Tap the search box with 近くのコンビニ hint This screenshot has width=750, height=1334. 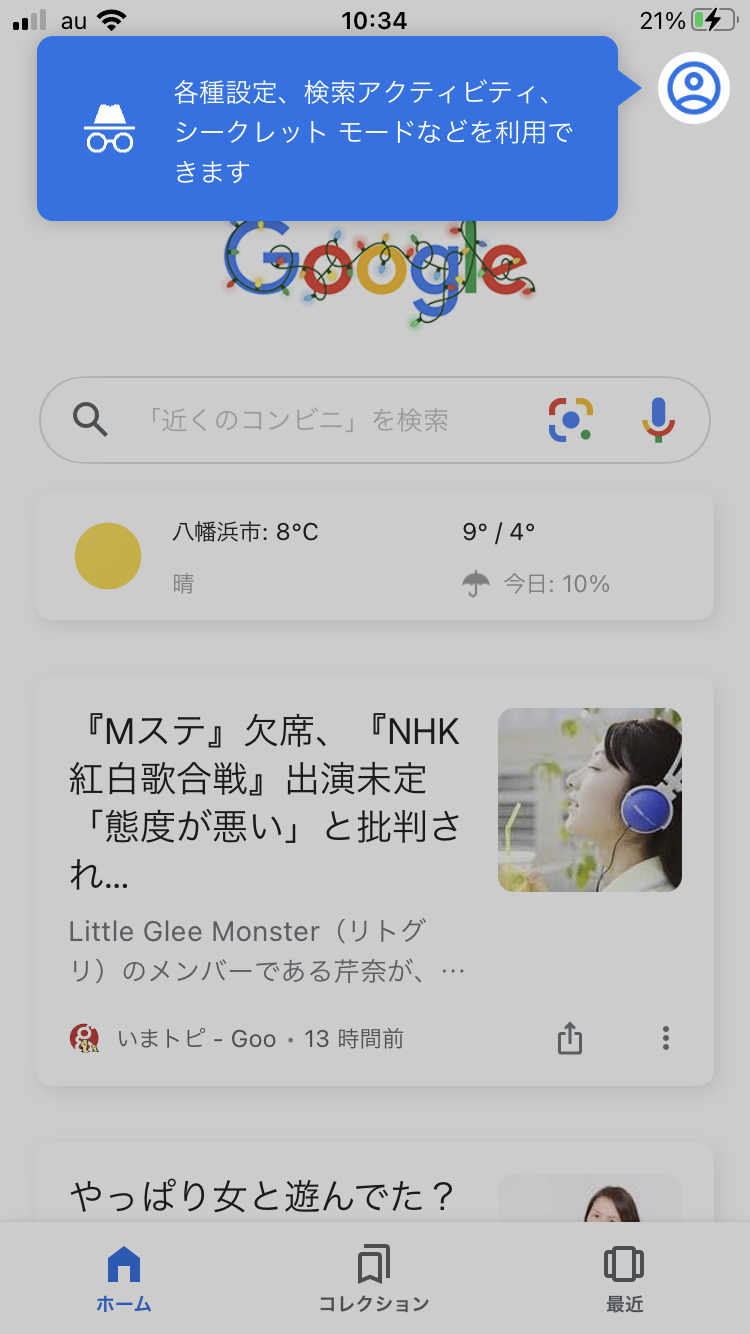[x=300, y=420]
